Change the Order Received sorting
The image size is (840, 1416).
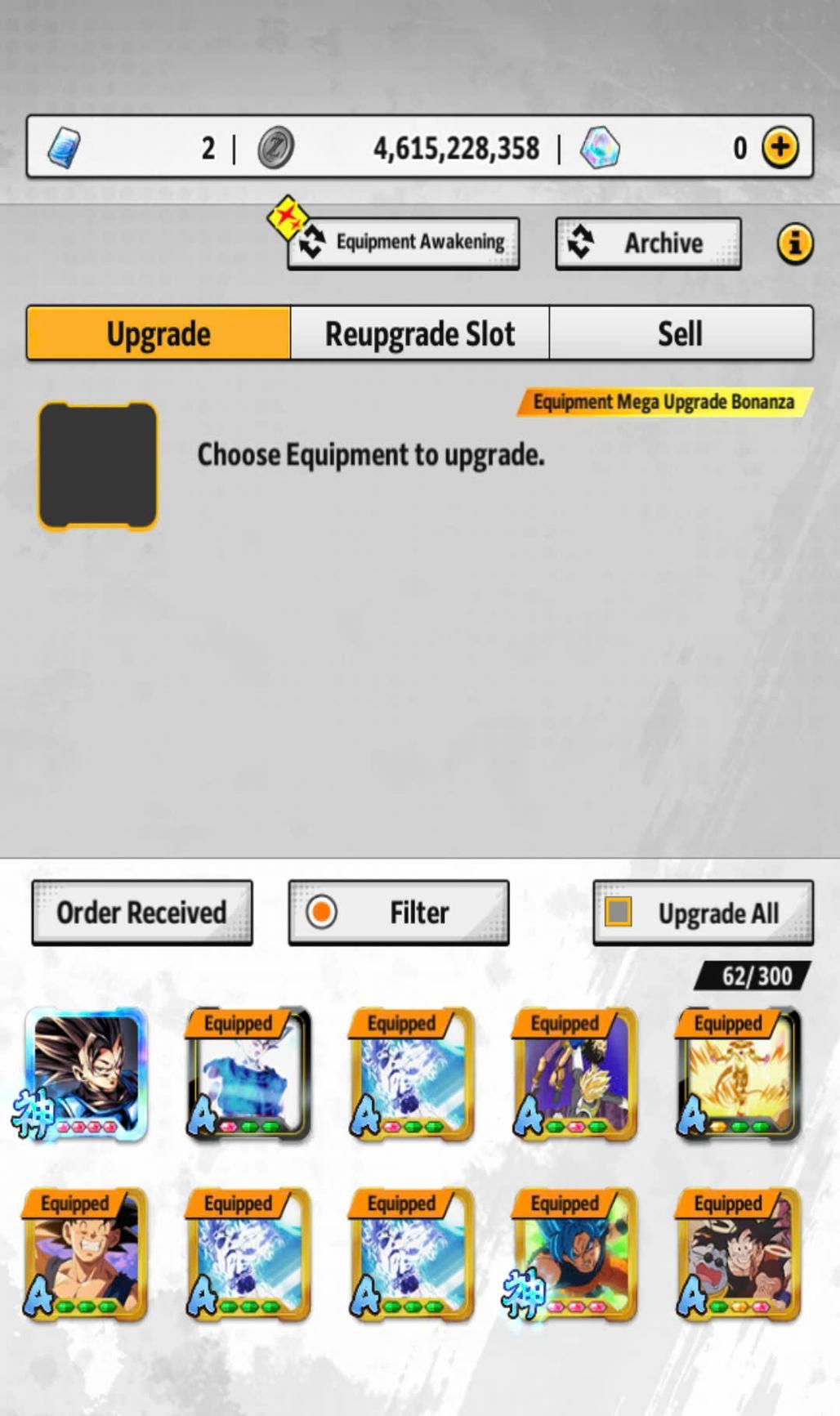[x=142, y=913]
